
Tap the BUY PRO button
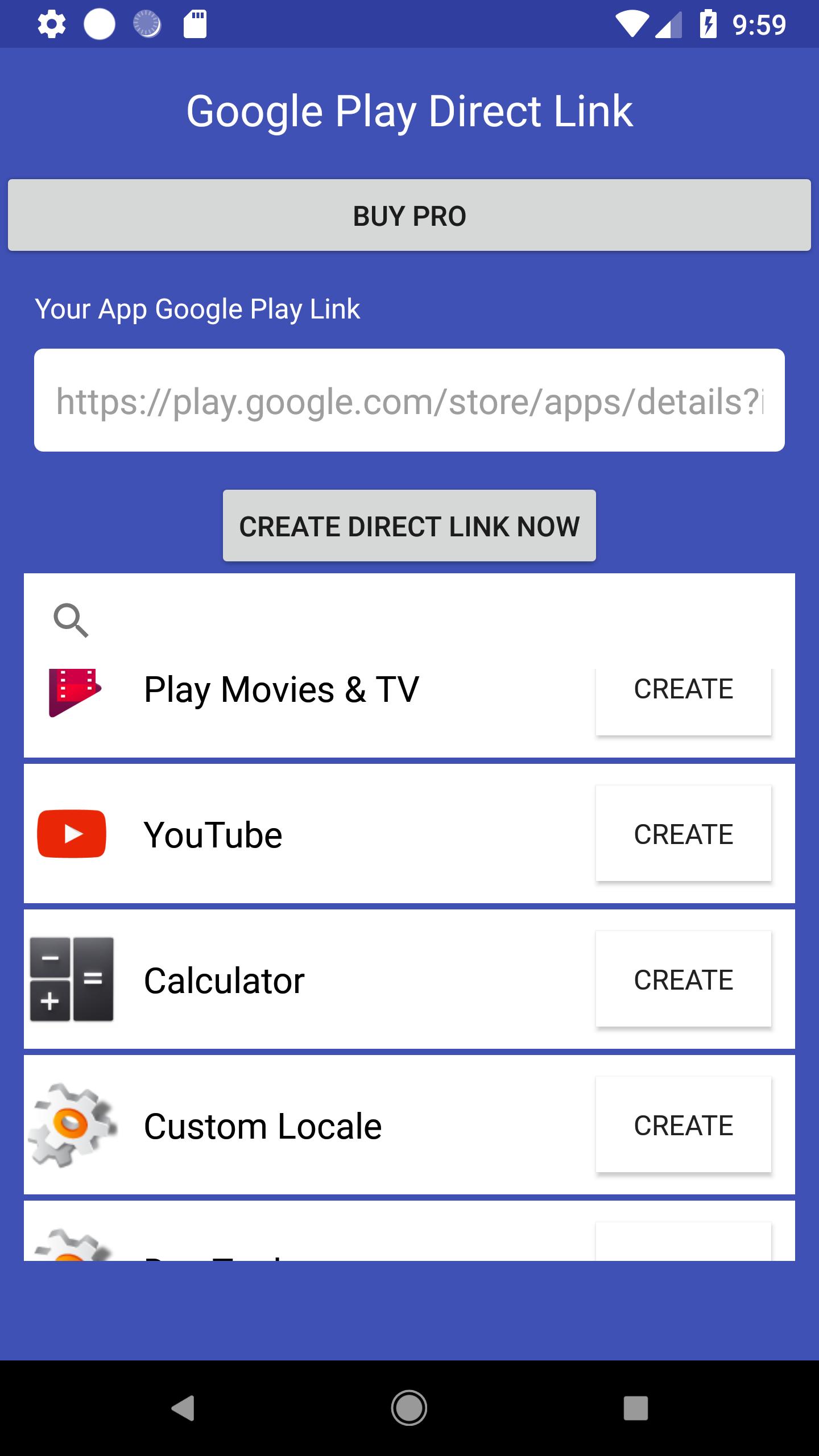(x=409, y=216)
